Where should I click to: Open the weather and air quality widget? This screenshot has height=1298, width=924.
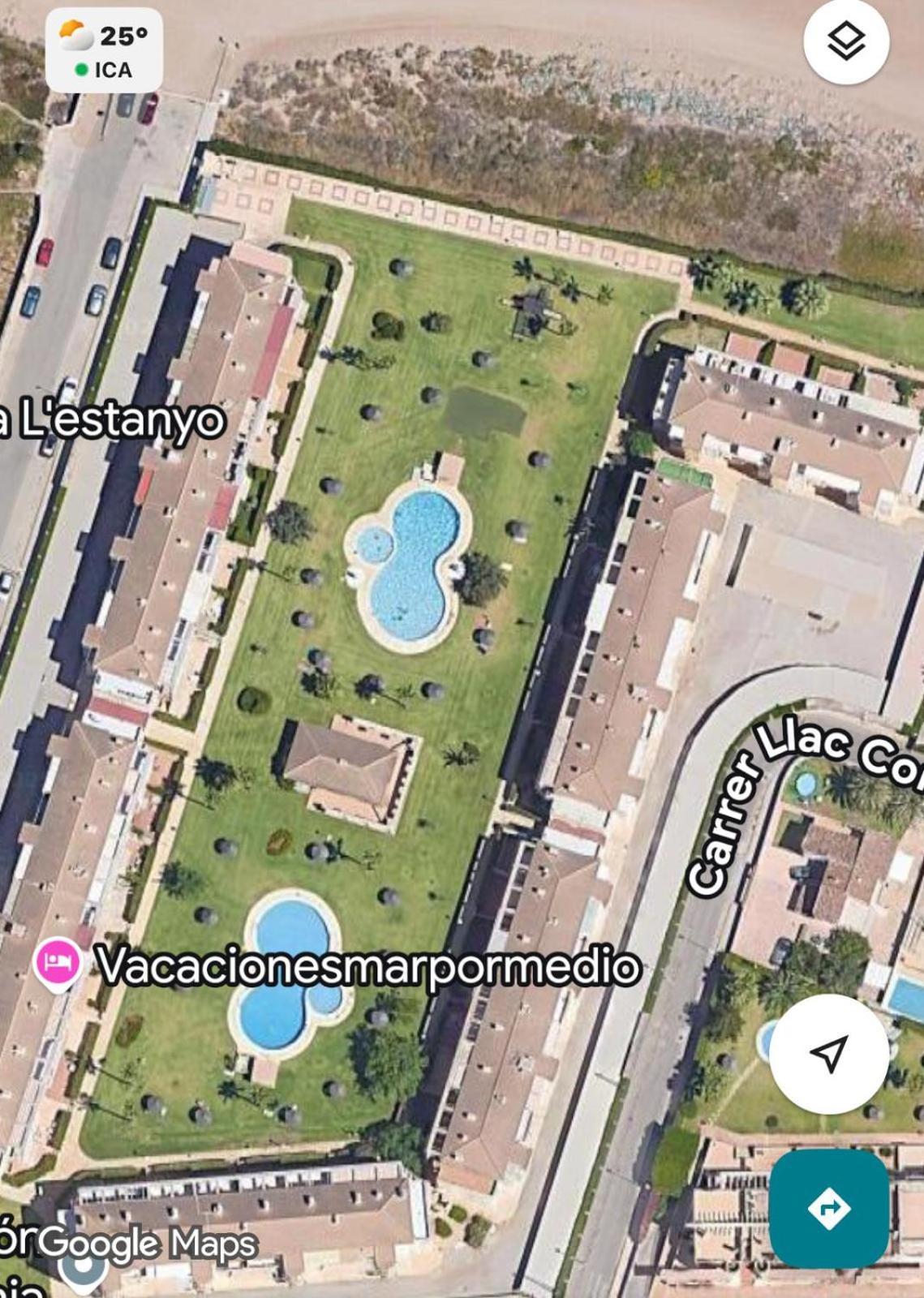(x=104, y=50)
